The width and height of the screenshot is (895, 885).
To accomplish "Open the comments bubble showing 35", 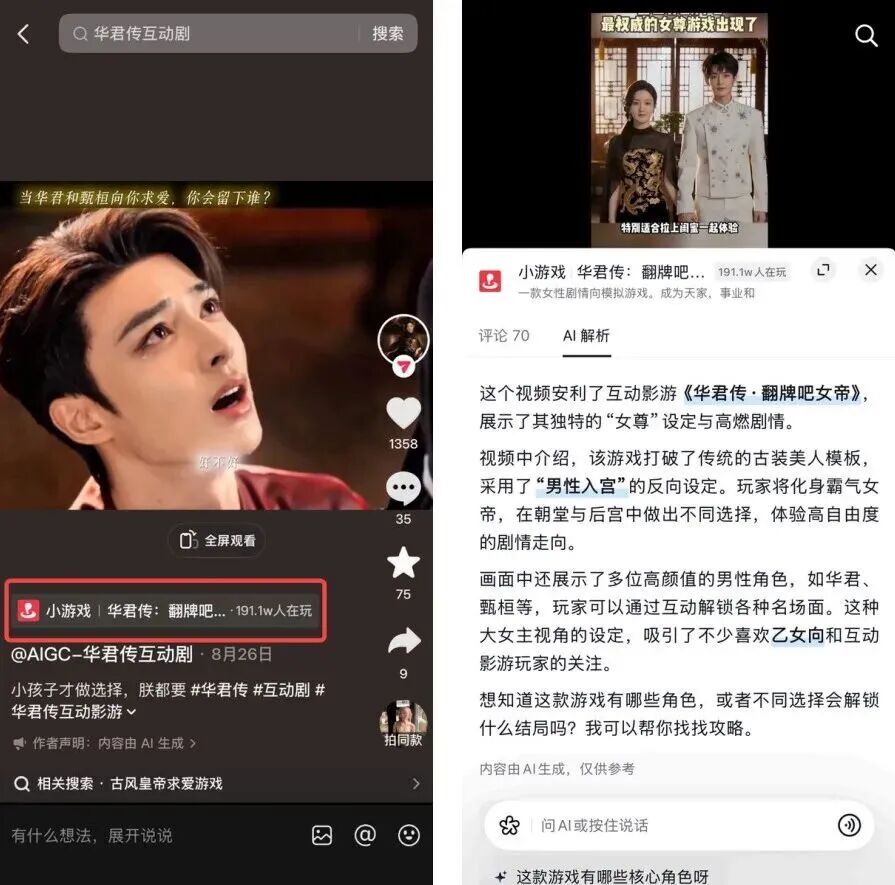I will (x=403, y=488).
